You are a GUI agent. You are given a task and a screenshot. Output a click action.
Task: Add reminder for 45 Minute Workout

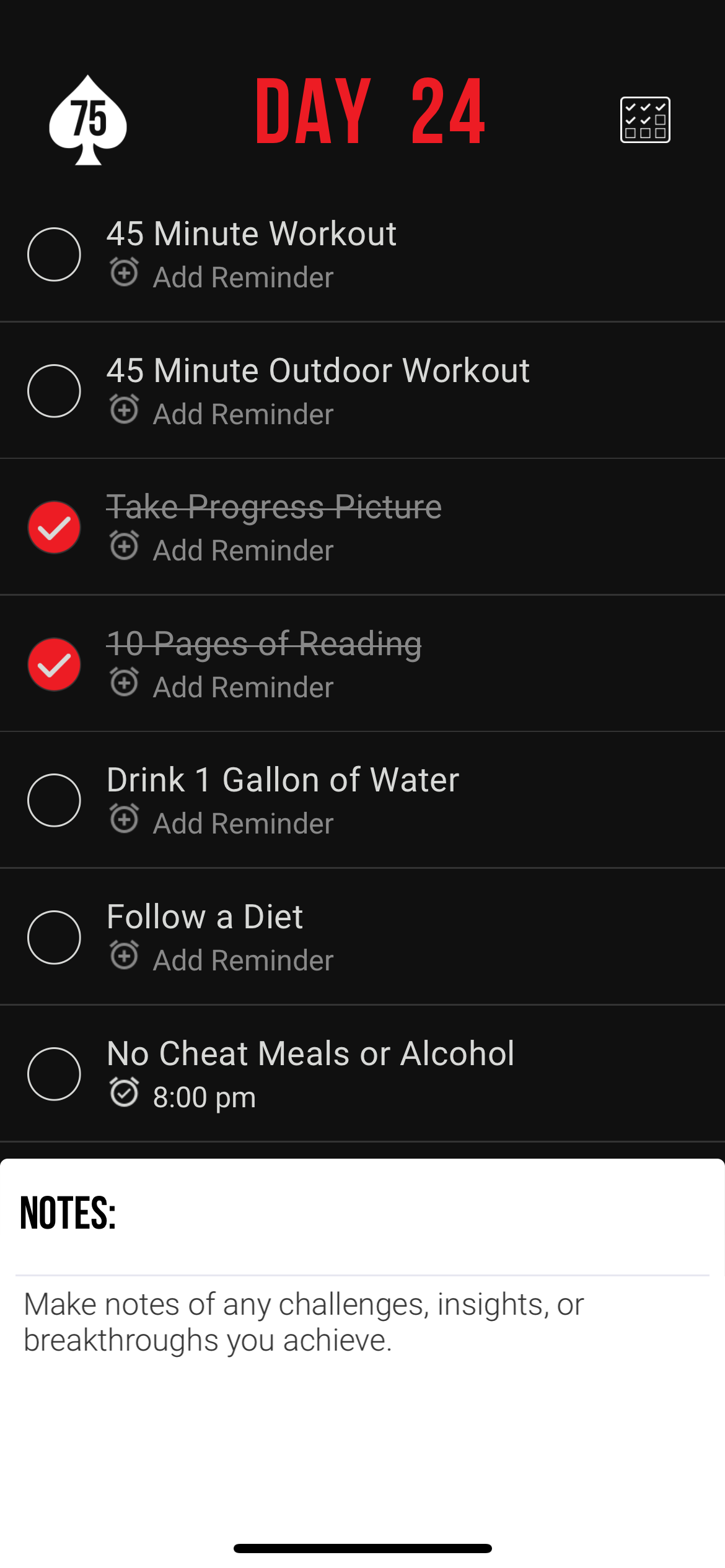[x=242, y=277]
